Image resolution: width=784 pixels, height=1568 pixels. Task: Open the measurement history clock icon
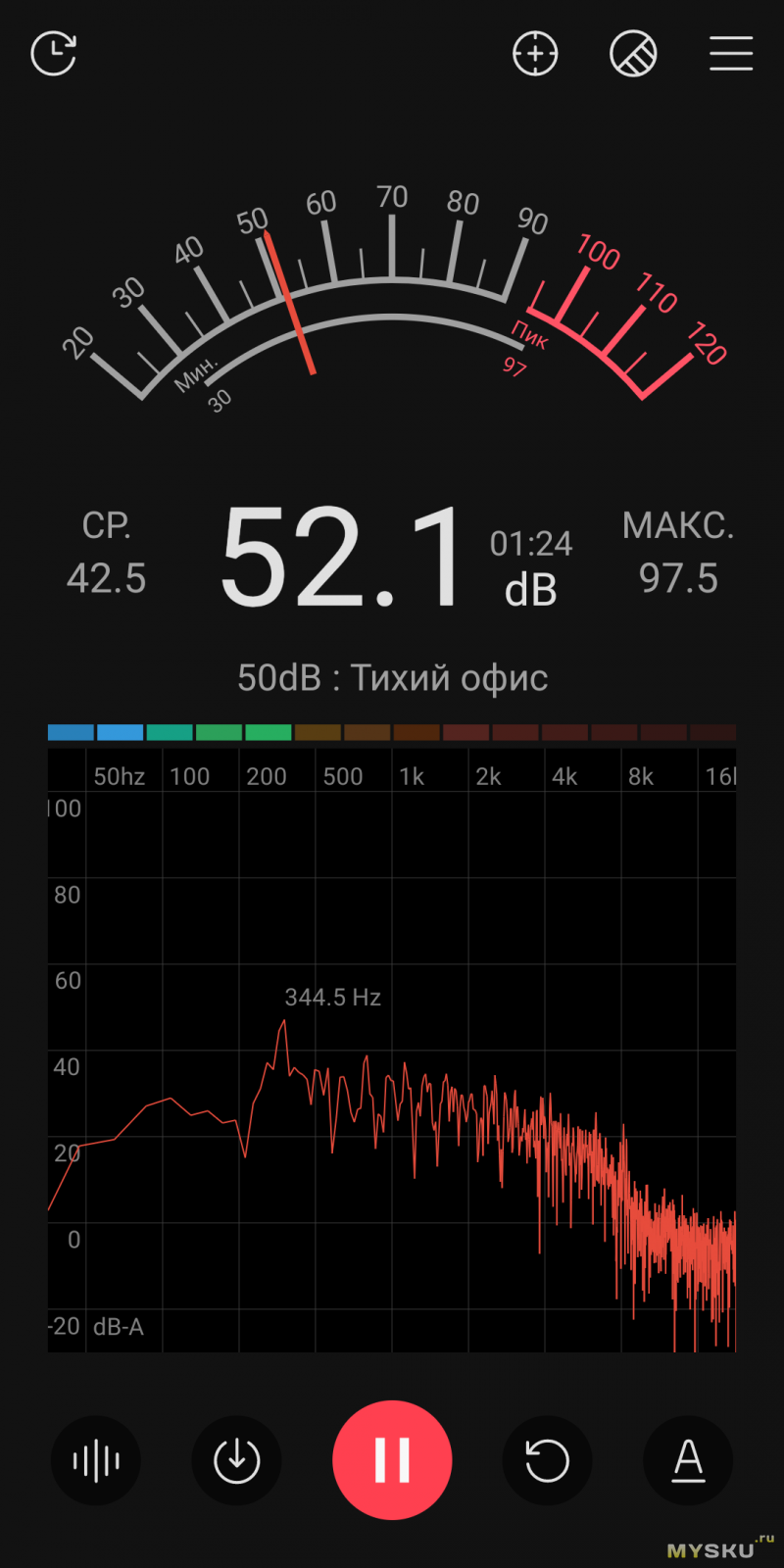54,54
